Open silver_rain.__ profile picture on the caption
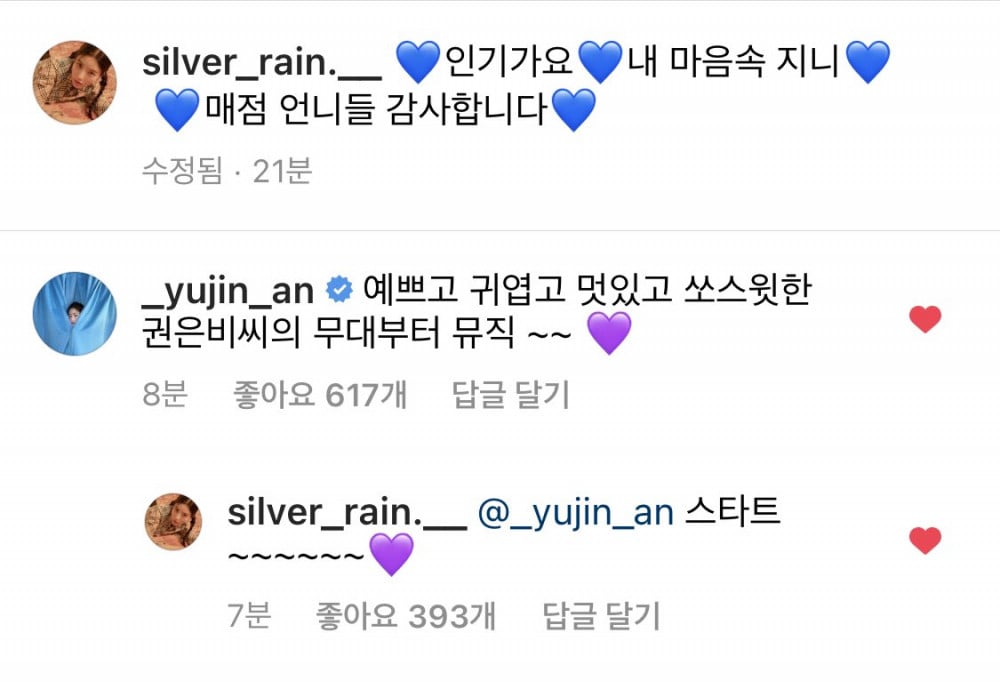Viewport: 1000px width, 681px height. click(78, 84)
